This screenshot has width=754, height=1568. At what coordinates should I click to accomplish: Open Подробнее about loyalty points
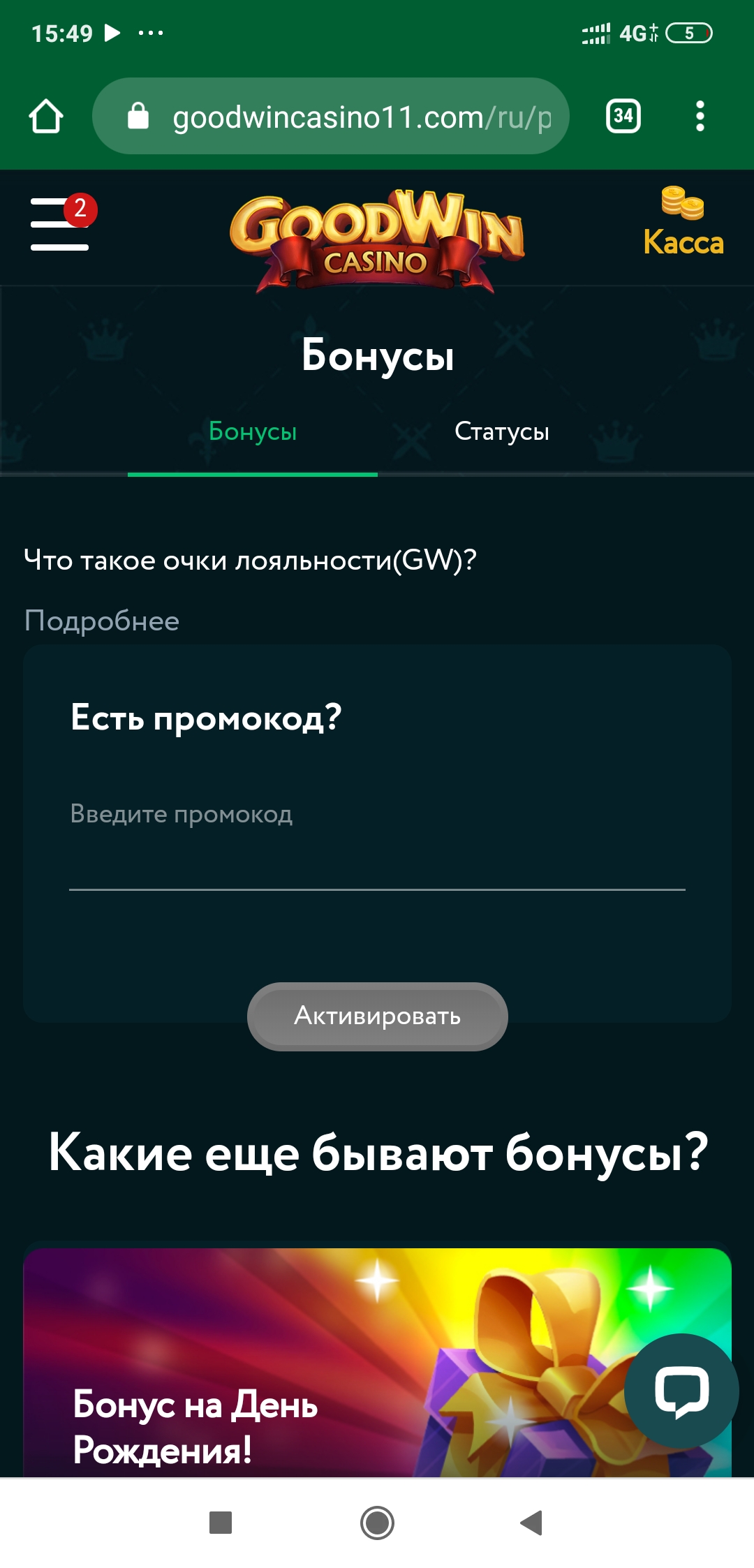[102, 621]
